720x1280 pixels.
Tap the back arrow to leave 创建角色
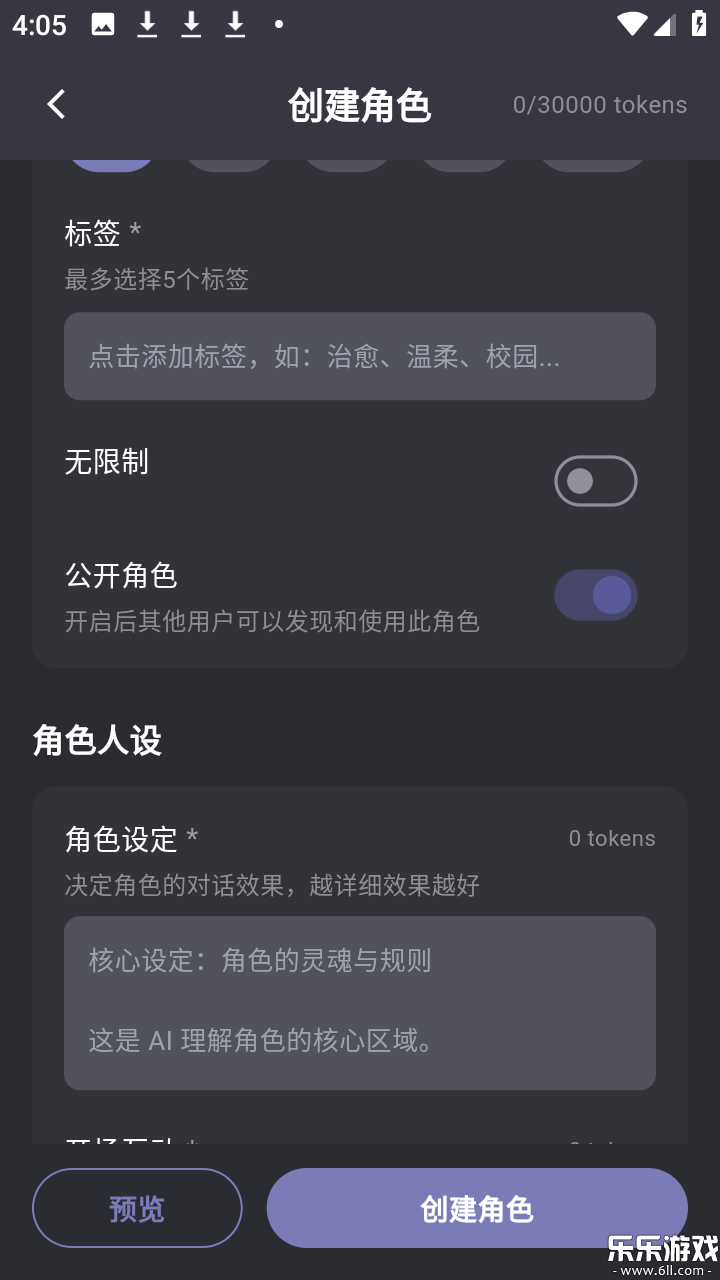click(x=56, y=104)
